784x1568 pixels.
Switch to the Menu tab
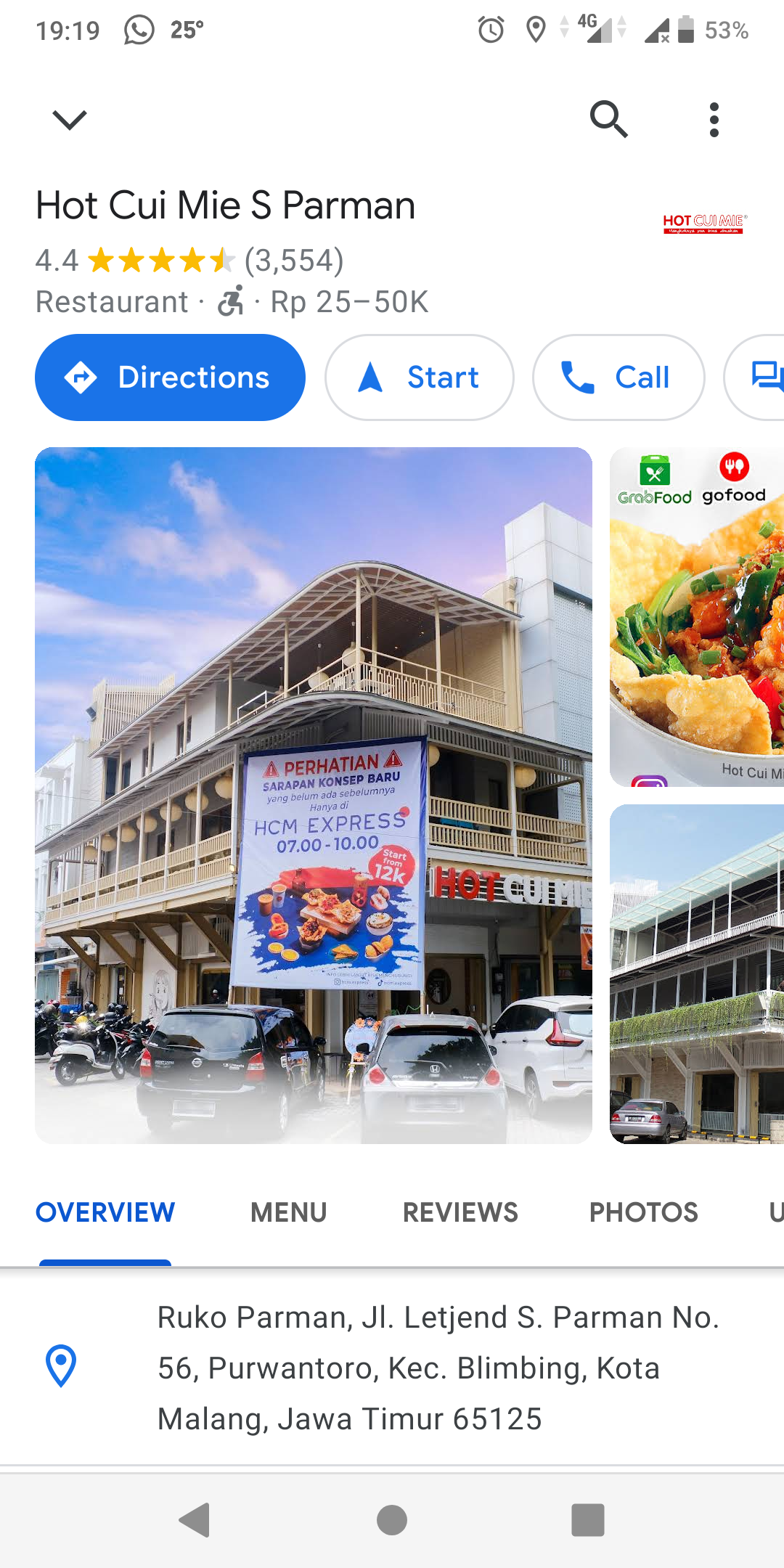click(x=289, y=1212)
